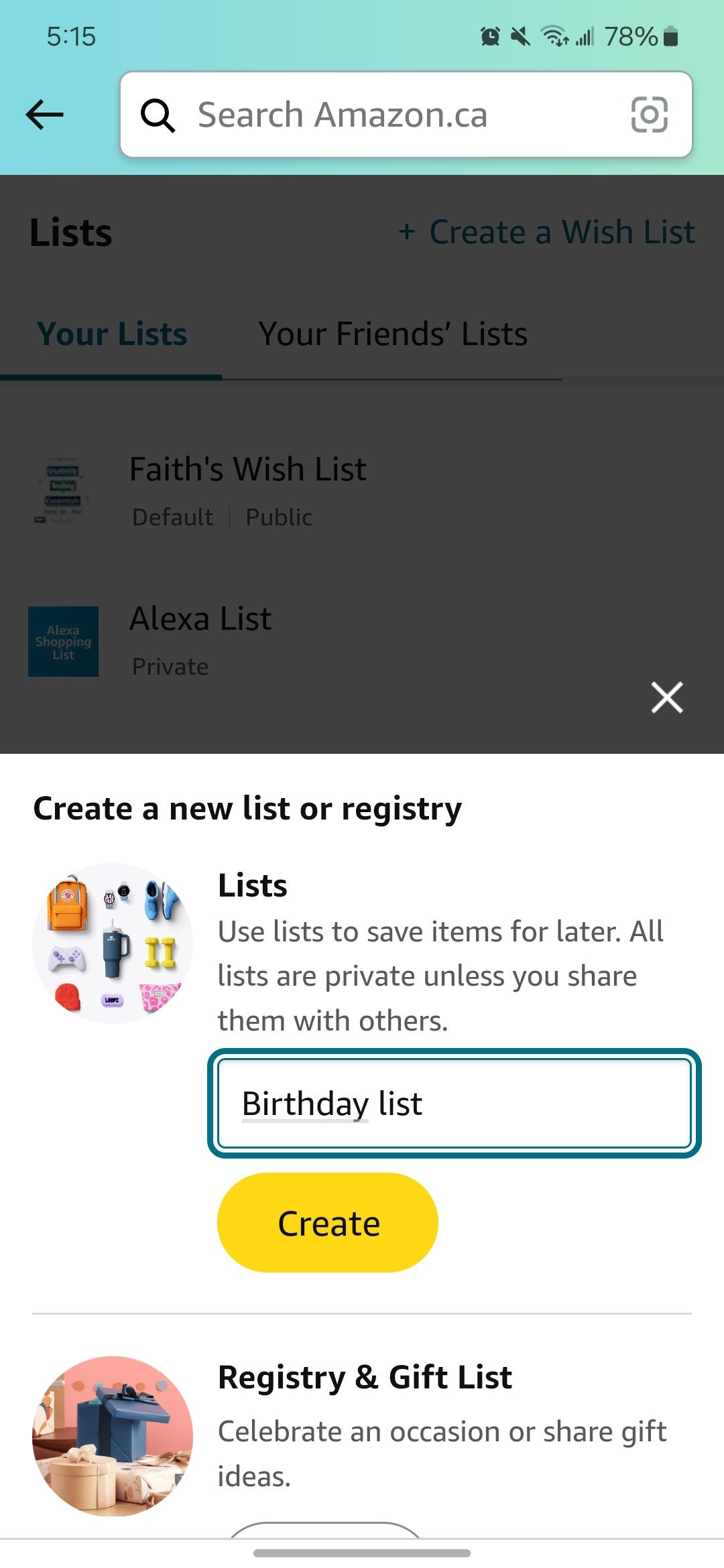Image resolution: width=724 pixels, height=1568 pixels.
Task: Dismiss the create panel with the X
Action: coord(666,697)
